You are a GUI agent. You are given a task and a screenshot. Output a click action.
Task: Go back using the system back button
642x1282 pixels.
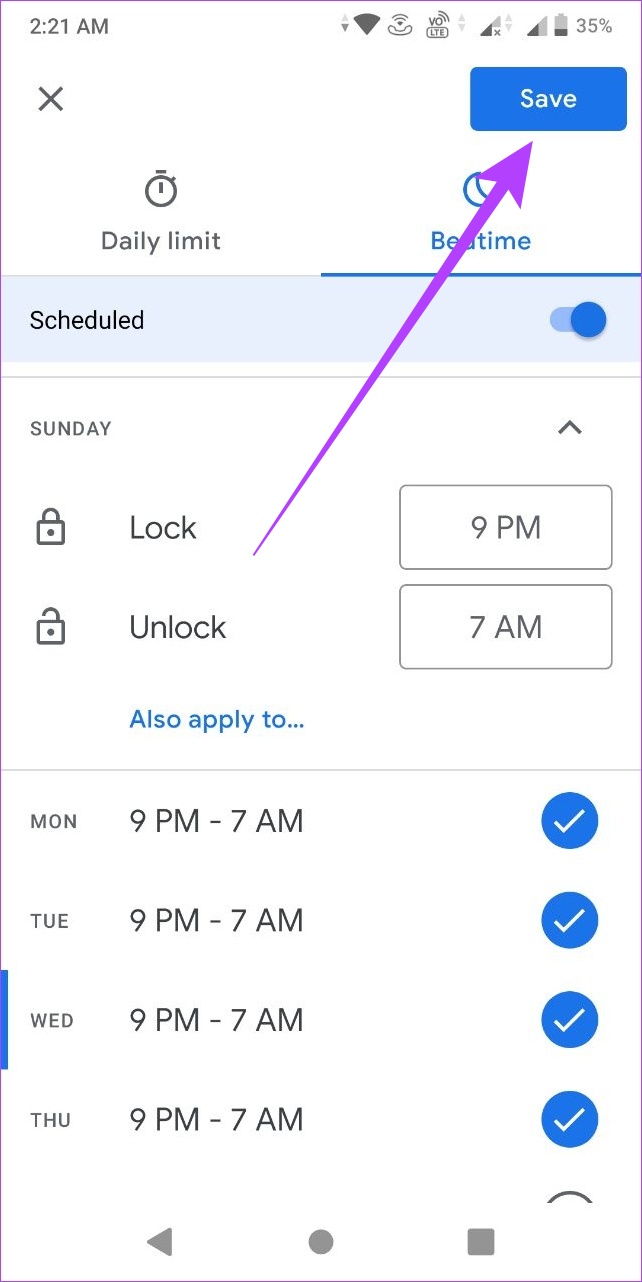tap(160, 1241)
